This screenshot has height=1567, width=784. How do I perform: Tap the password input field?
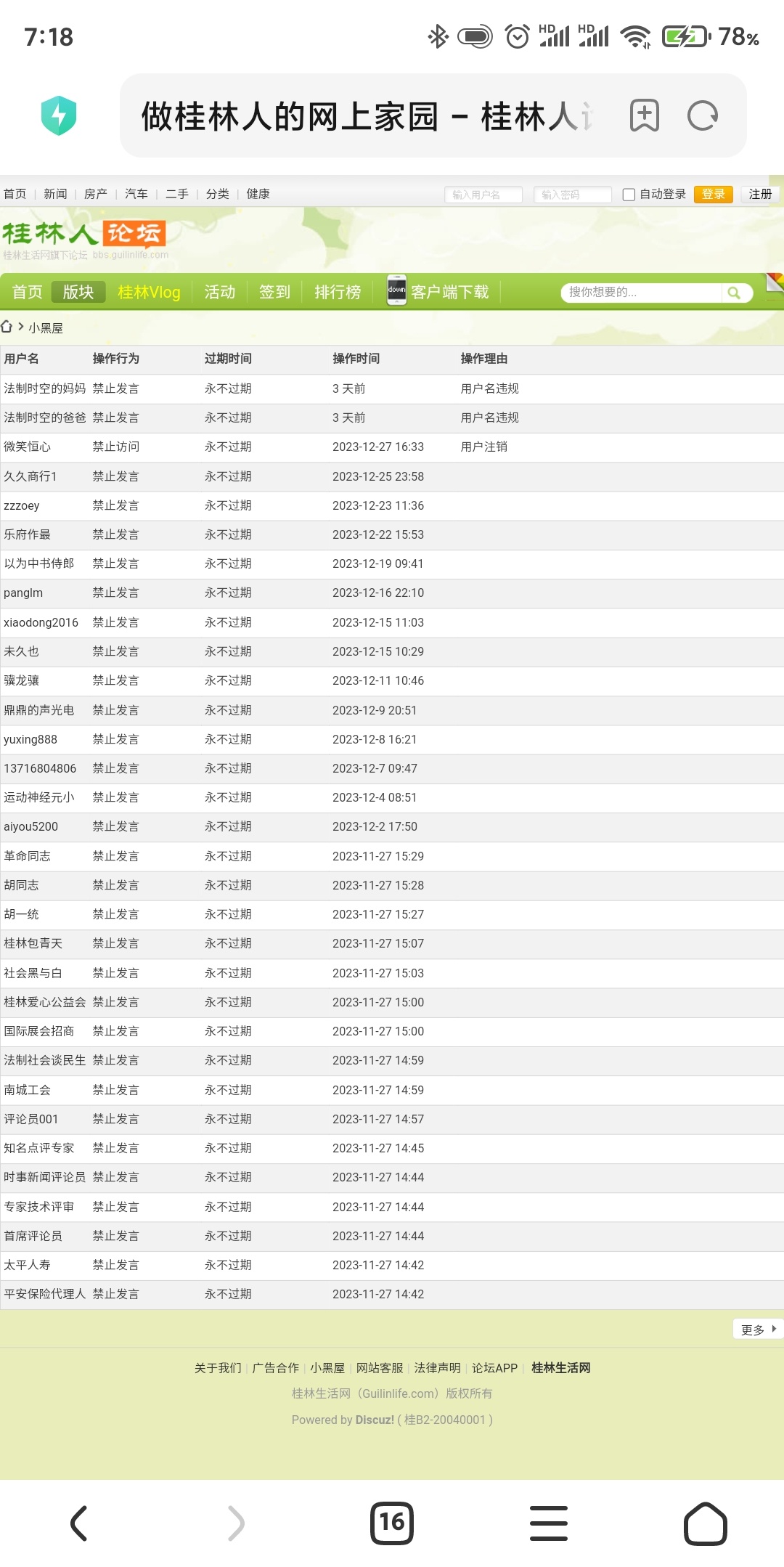click(x=572, y=195)
